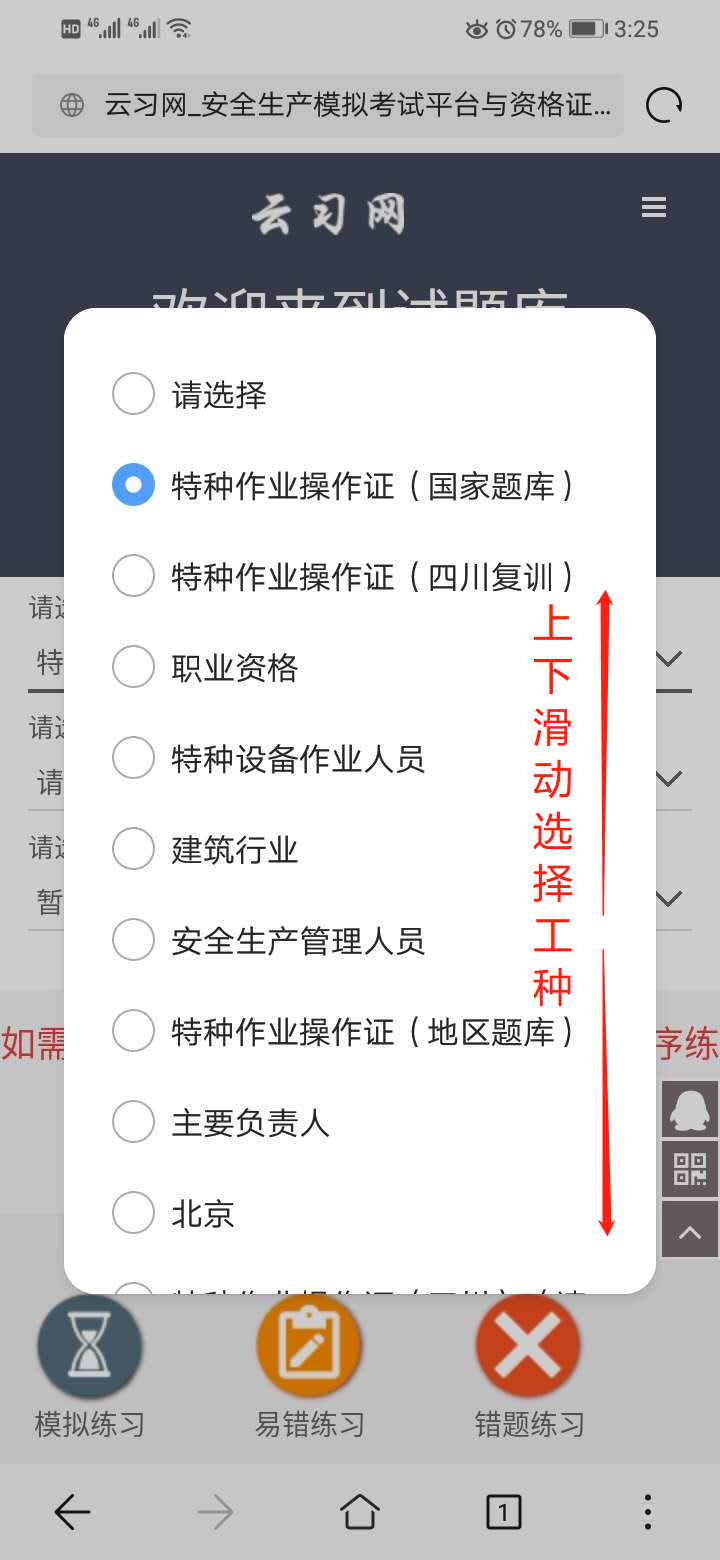
Task: Choose 安全生产管理人员 option
Action: point(134,940)
